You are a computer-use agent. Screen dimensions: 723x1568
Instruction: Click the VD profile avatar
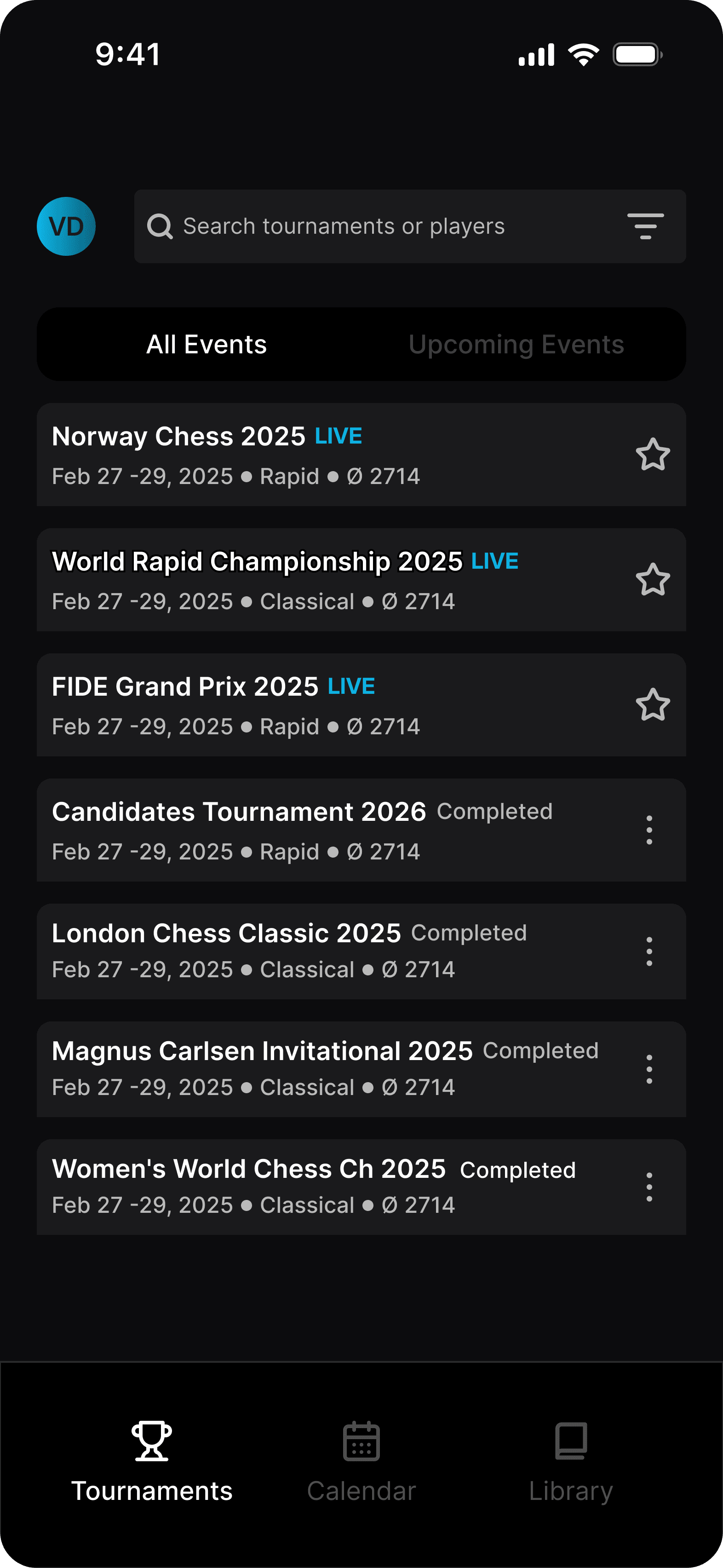[x=66, y=226]
